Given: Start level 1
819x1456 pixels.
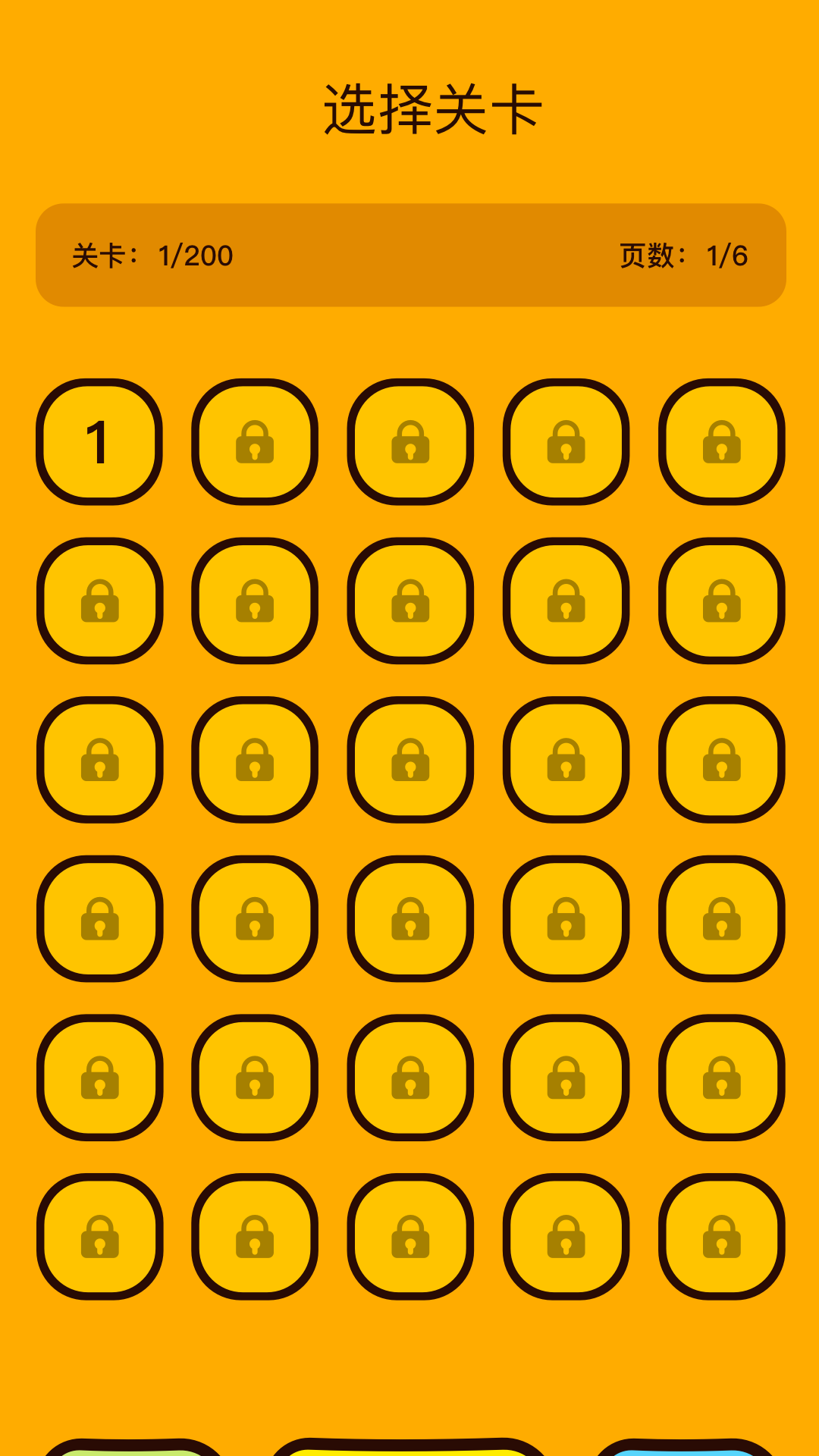Looking at the screenshot, I should 99,442.
